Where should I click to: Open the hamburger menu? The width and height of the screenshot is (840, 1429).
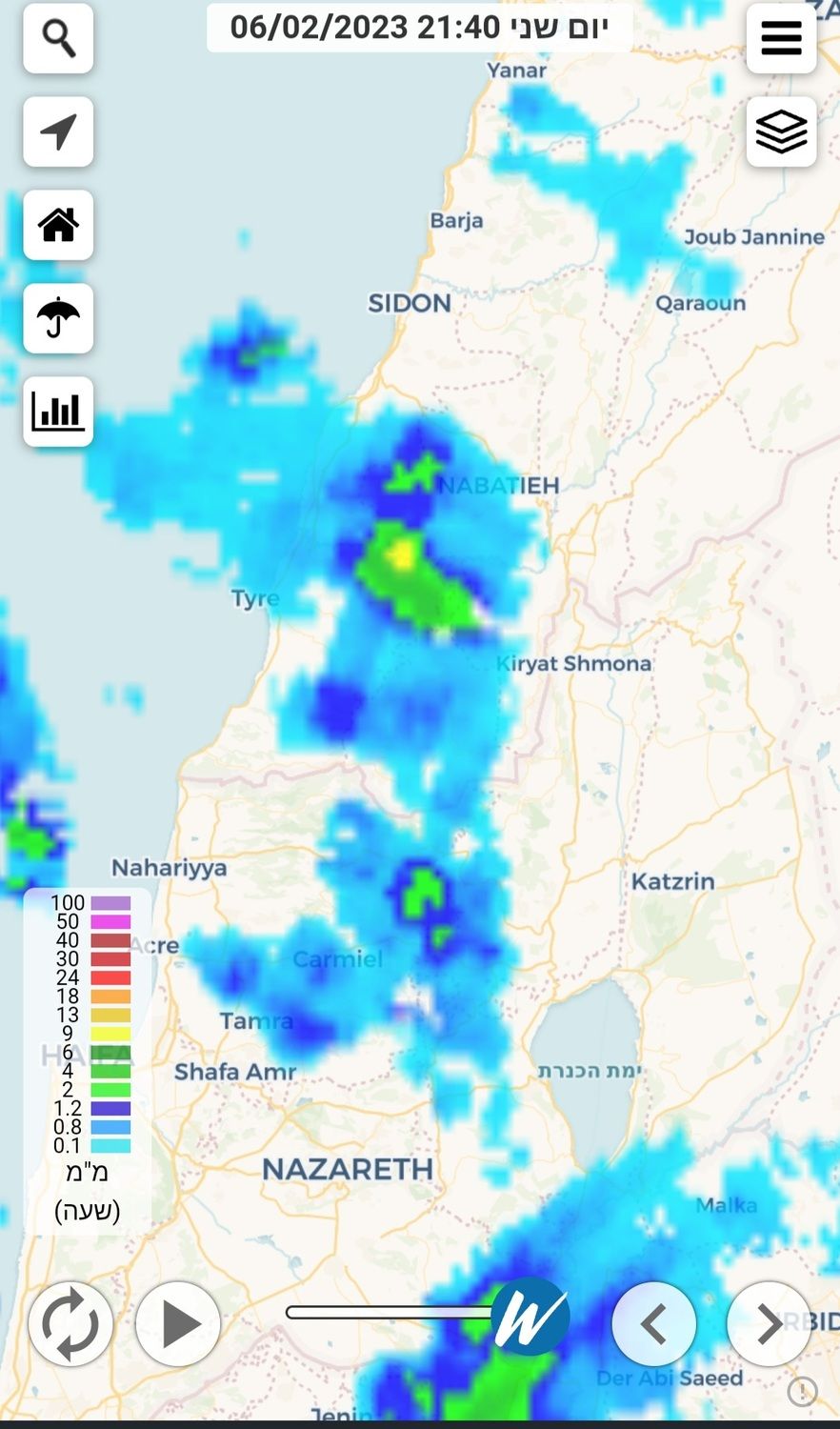781,39
